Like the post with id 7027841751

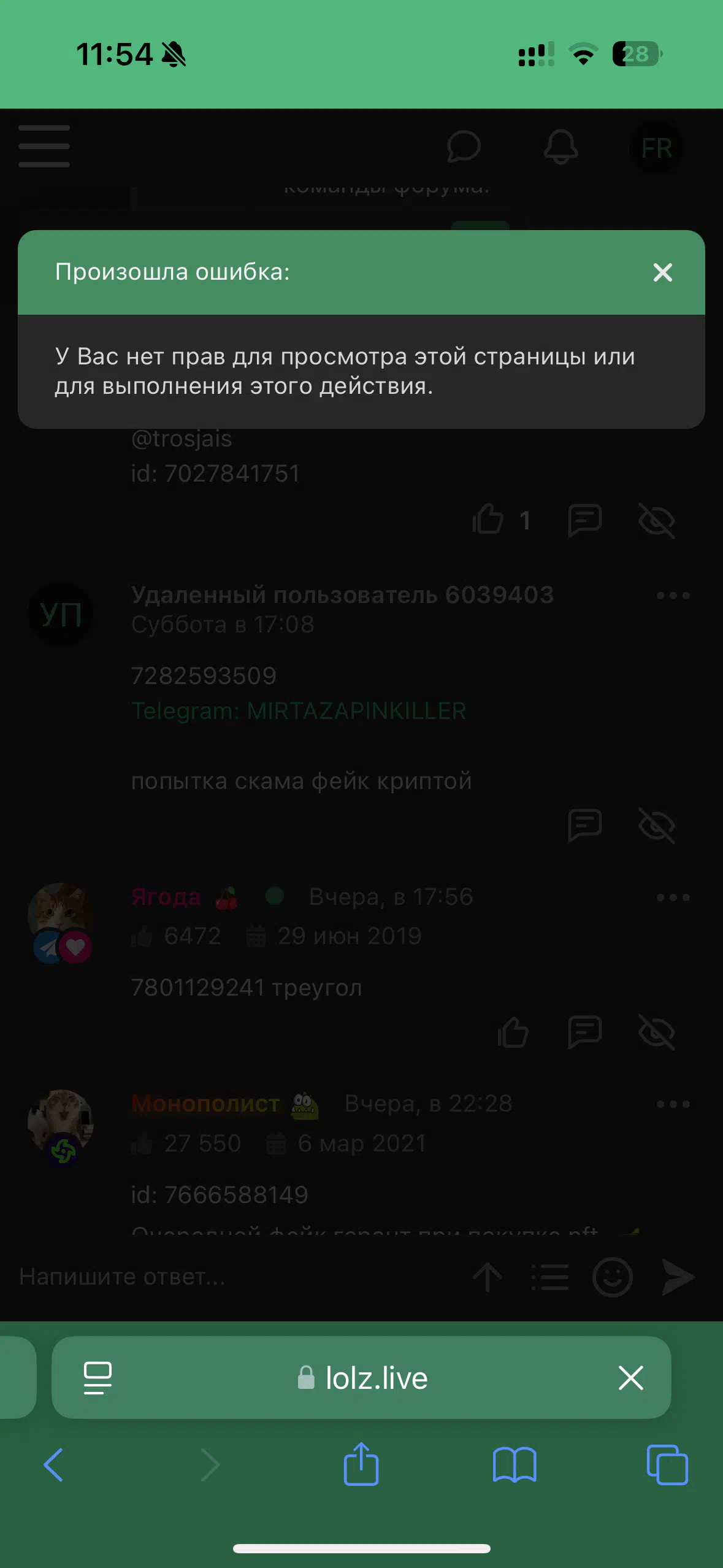pyautogui.click(x=488, y=520)
